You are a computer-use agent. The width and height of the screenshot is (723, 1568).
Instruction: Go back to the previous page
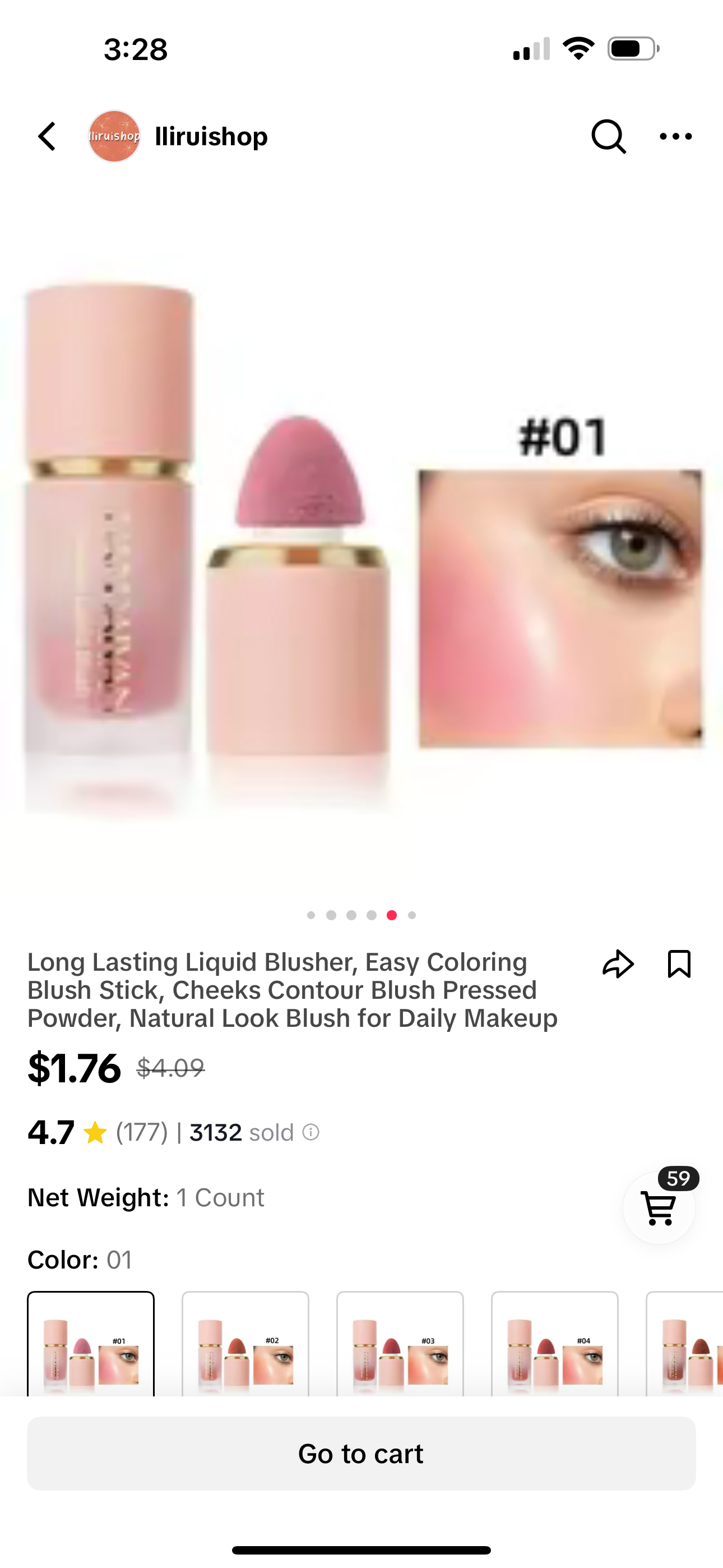tap(47, 136)
